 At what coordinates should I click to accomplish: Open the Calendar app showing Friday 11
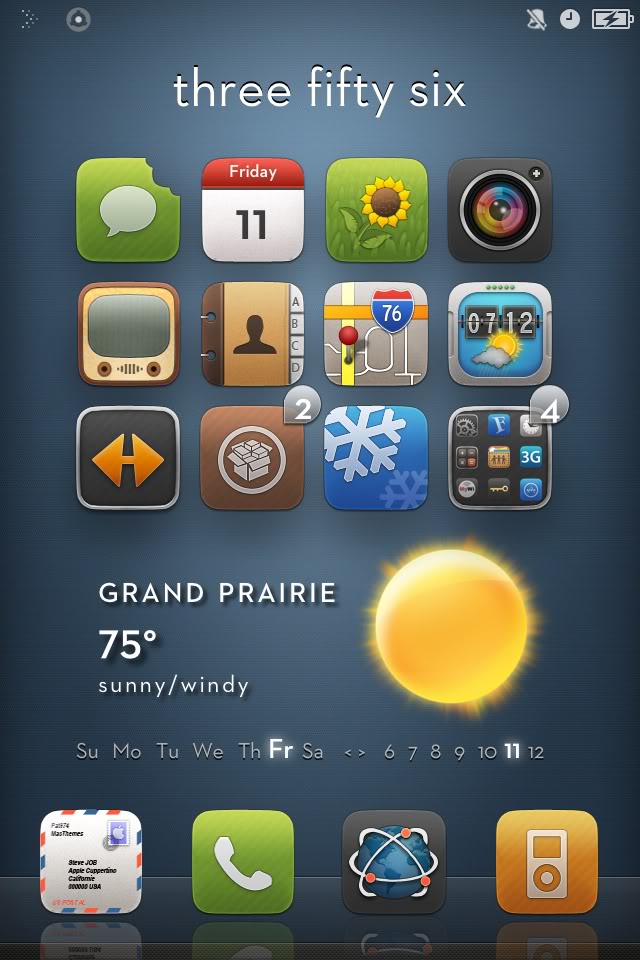(252, 210)
